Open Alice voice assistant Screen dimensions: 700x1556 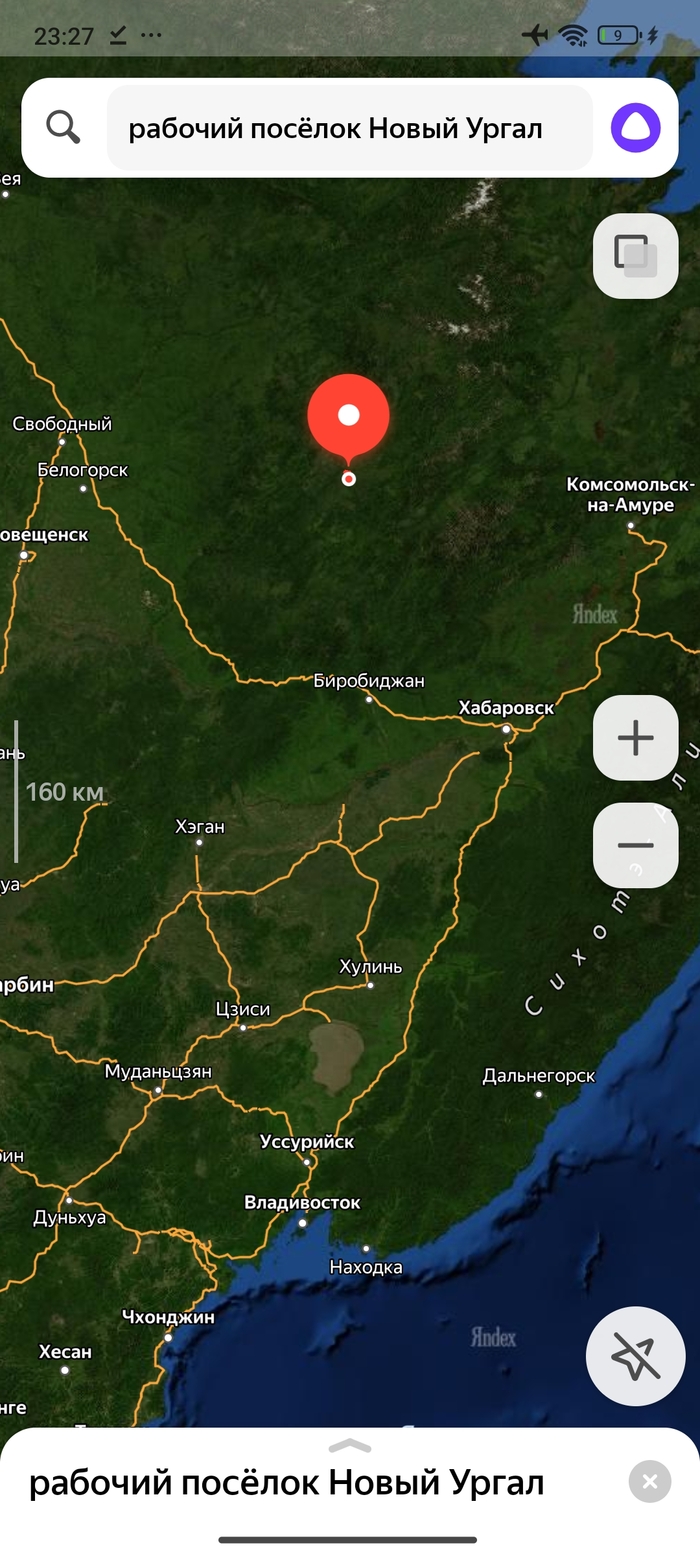point(635,128)
